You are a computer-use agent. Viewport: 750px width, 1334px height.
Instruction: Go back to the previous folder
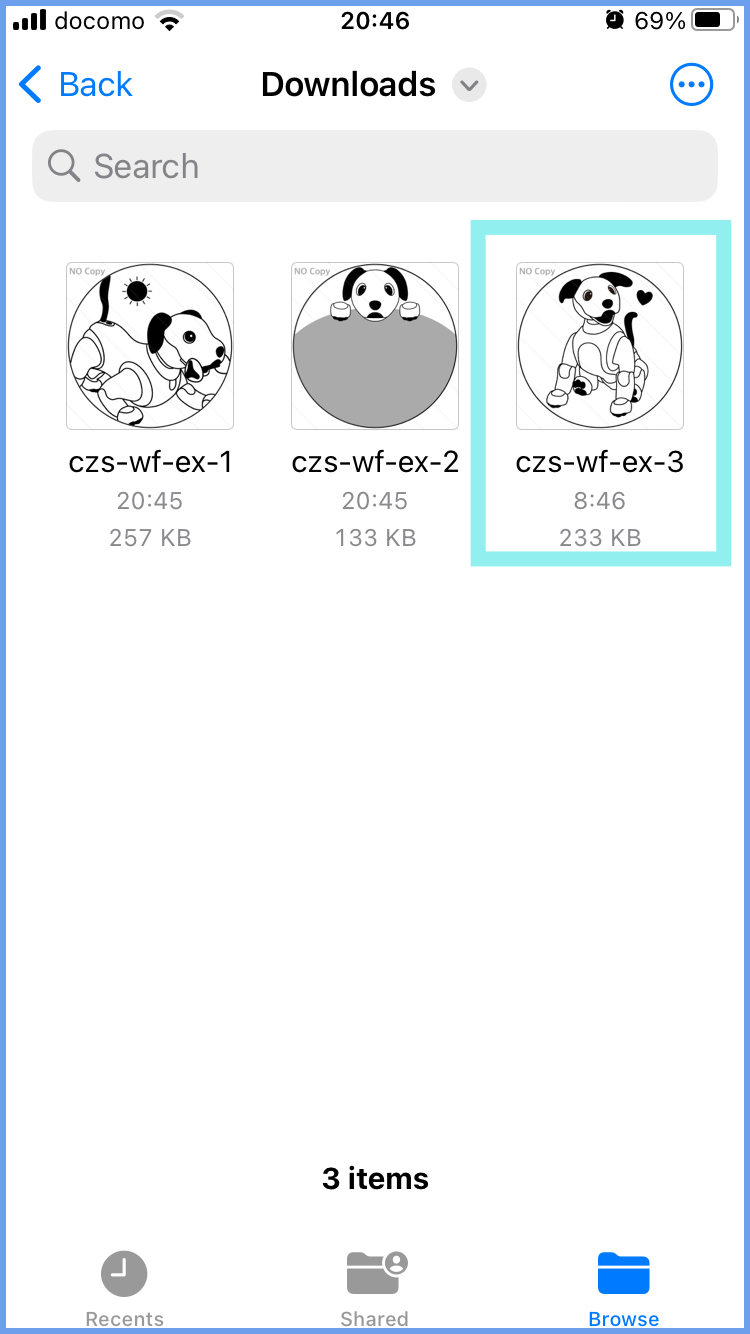tap(76, 85)
